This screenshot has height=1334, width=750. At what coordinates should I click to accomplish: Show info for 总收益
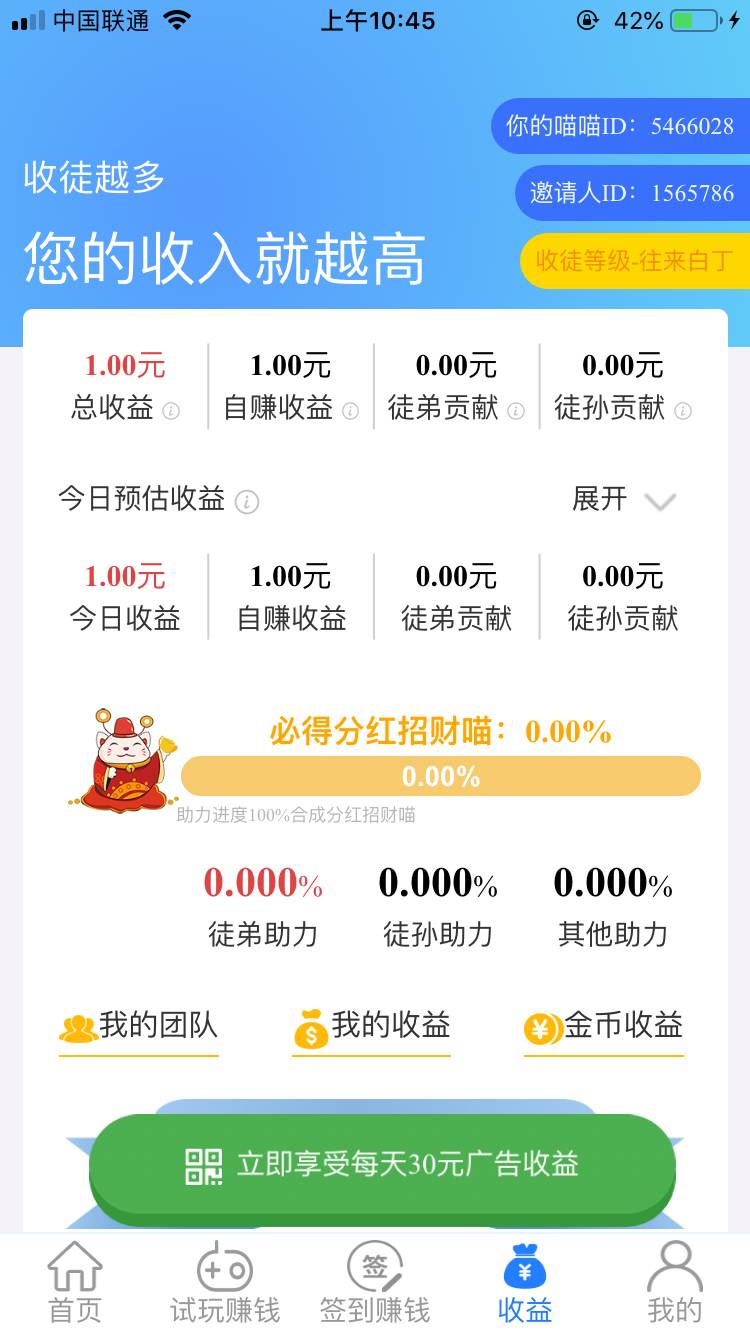click(x=171, y=411)
